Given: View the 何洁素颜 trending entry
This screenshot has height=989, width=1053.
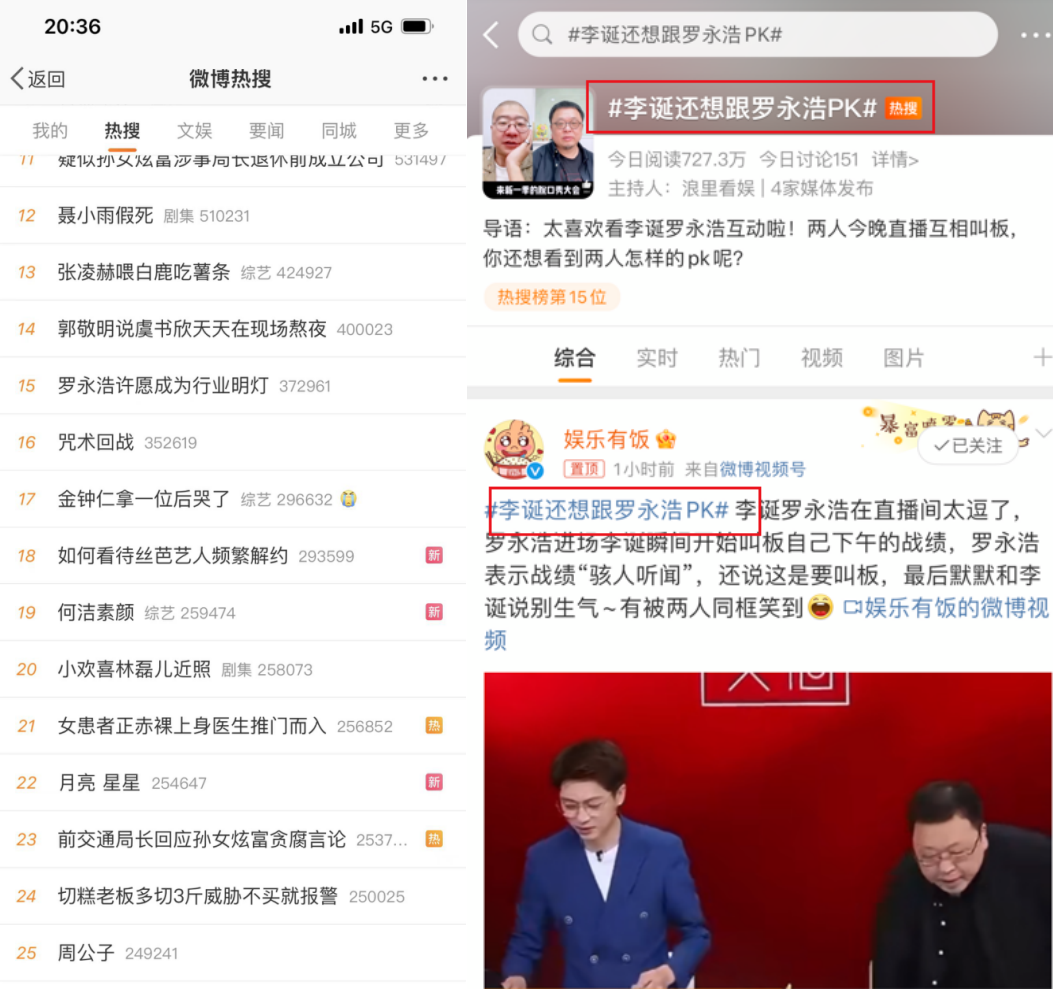Looking at the screenshot, I should [96, 612].
